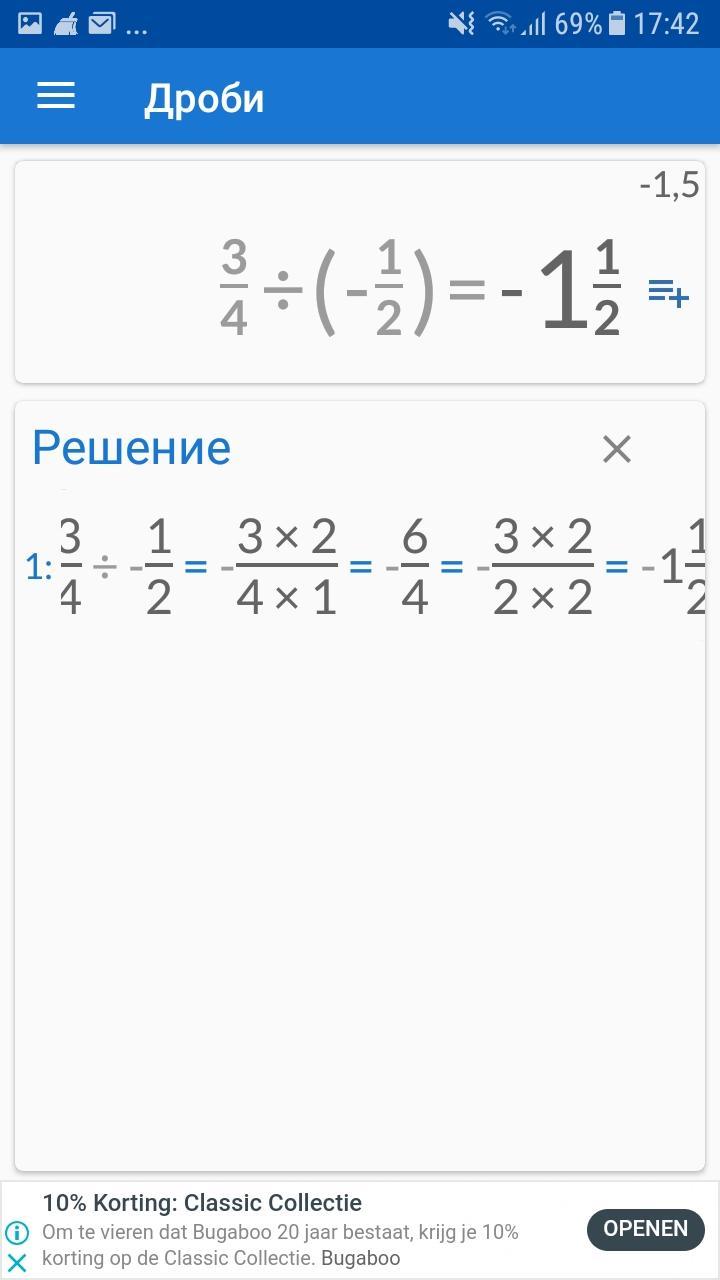
Task: Tap the add-to-list icon beside the result
Action: (667, 293)
